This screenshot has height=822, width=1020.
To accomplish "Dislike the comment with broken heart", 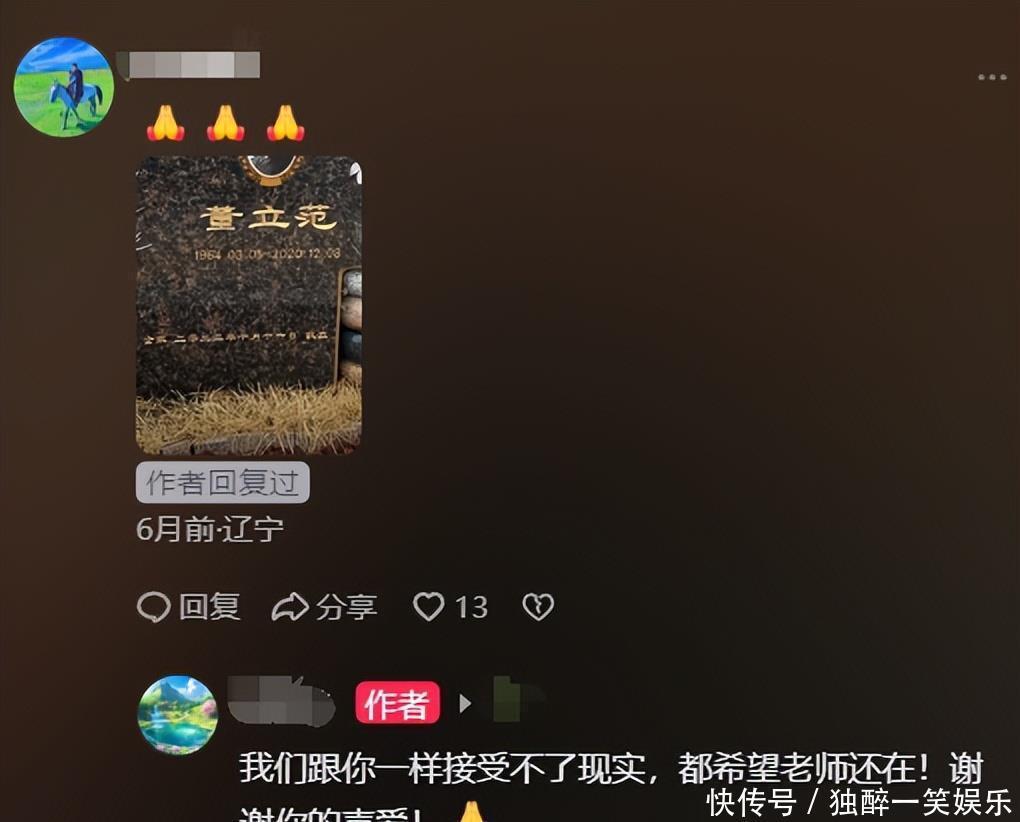I will point(538,606).
